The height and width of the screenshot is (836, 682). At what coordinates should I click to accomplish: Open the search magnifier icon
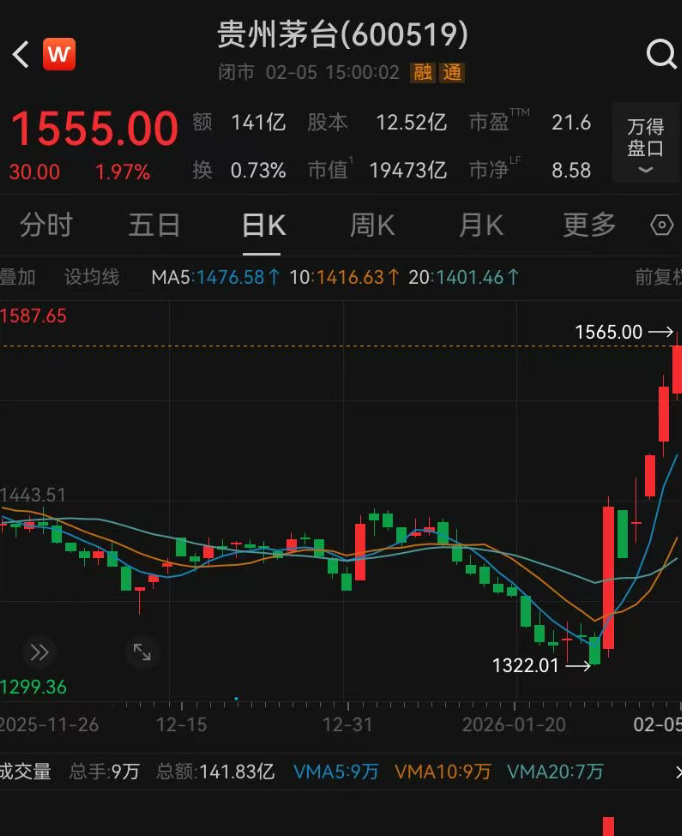661,54
